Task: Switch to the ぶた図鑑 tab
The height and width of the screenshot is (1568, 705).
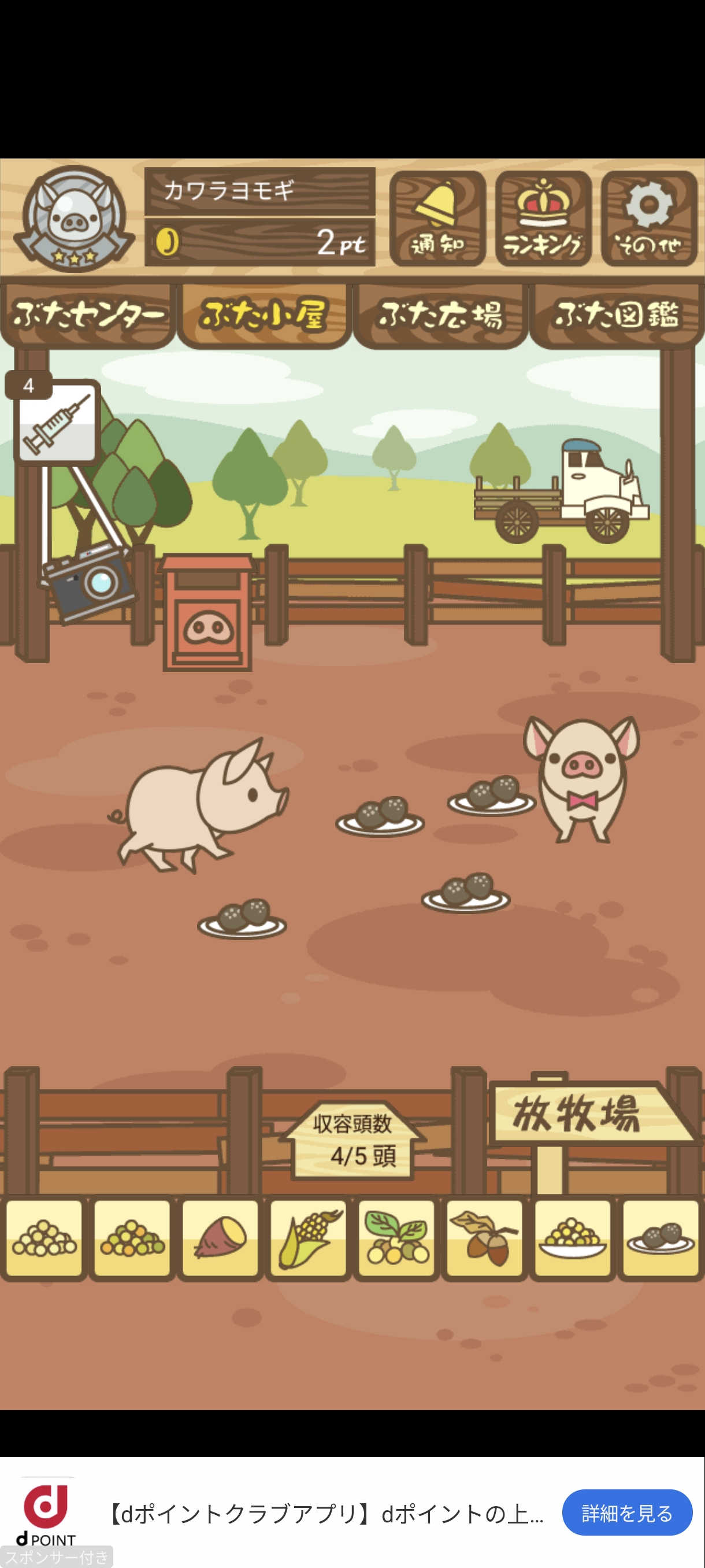Action: coord(616,315)
